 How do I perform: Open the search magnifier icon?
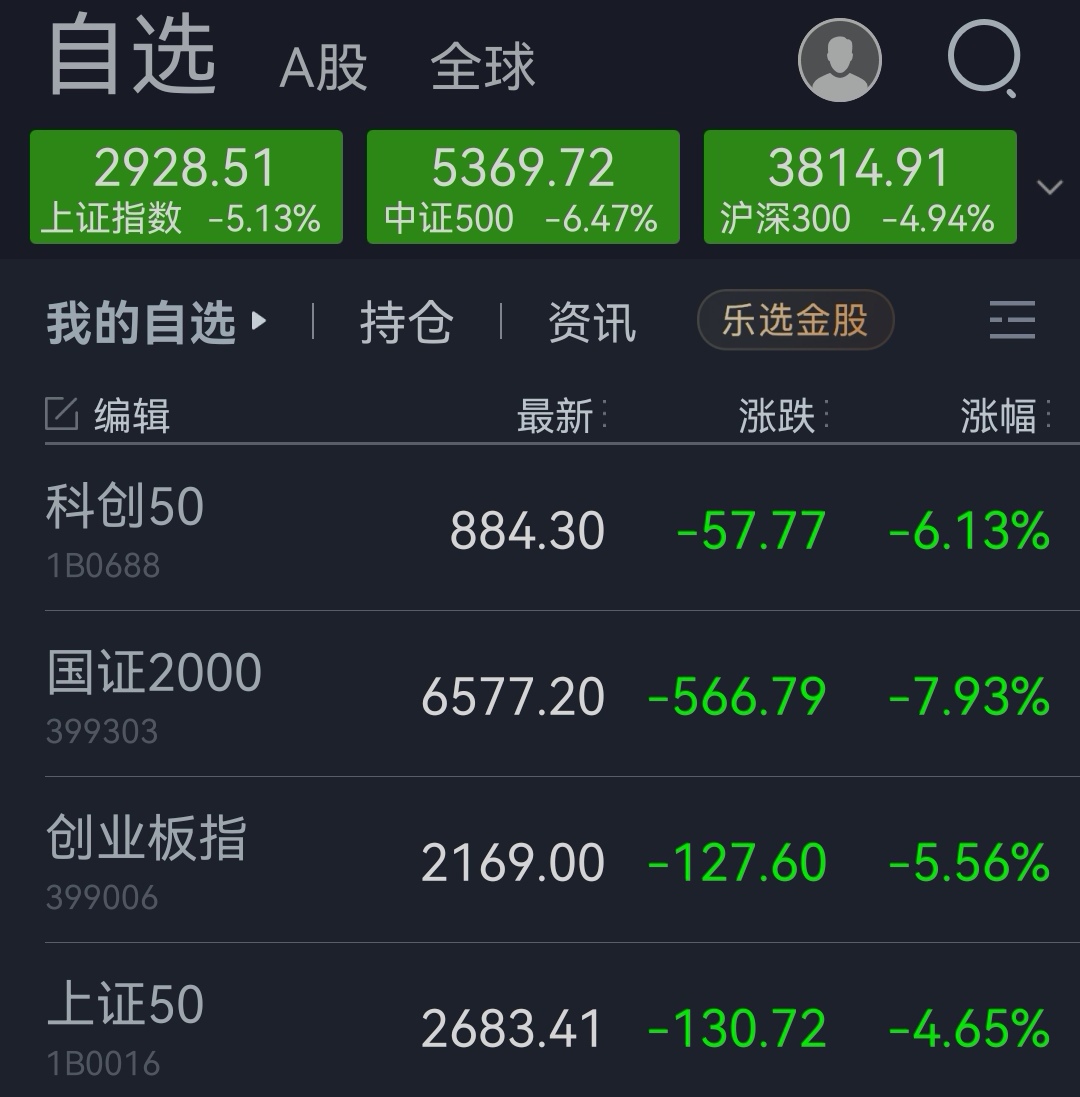[982, 58]
